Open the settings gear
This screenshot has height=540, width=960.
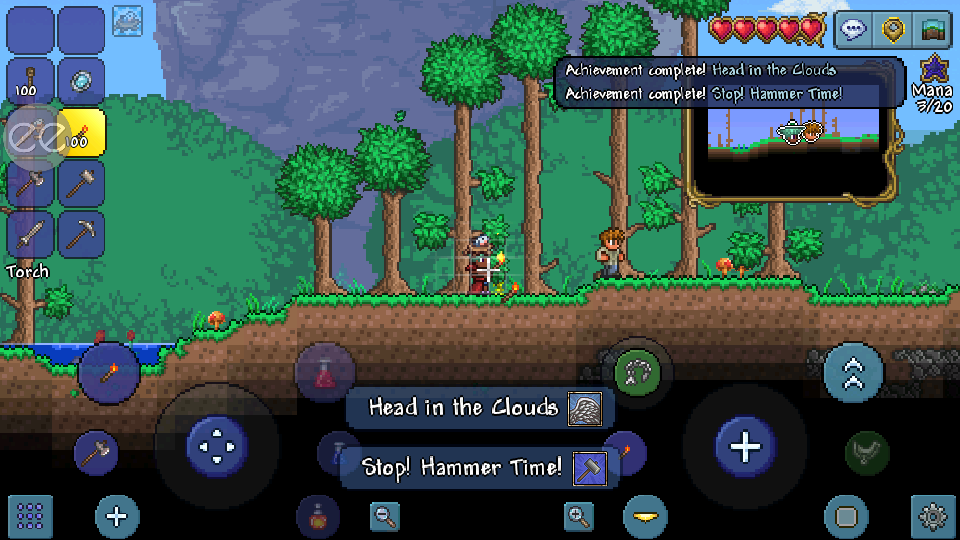coord(933,516)
